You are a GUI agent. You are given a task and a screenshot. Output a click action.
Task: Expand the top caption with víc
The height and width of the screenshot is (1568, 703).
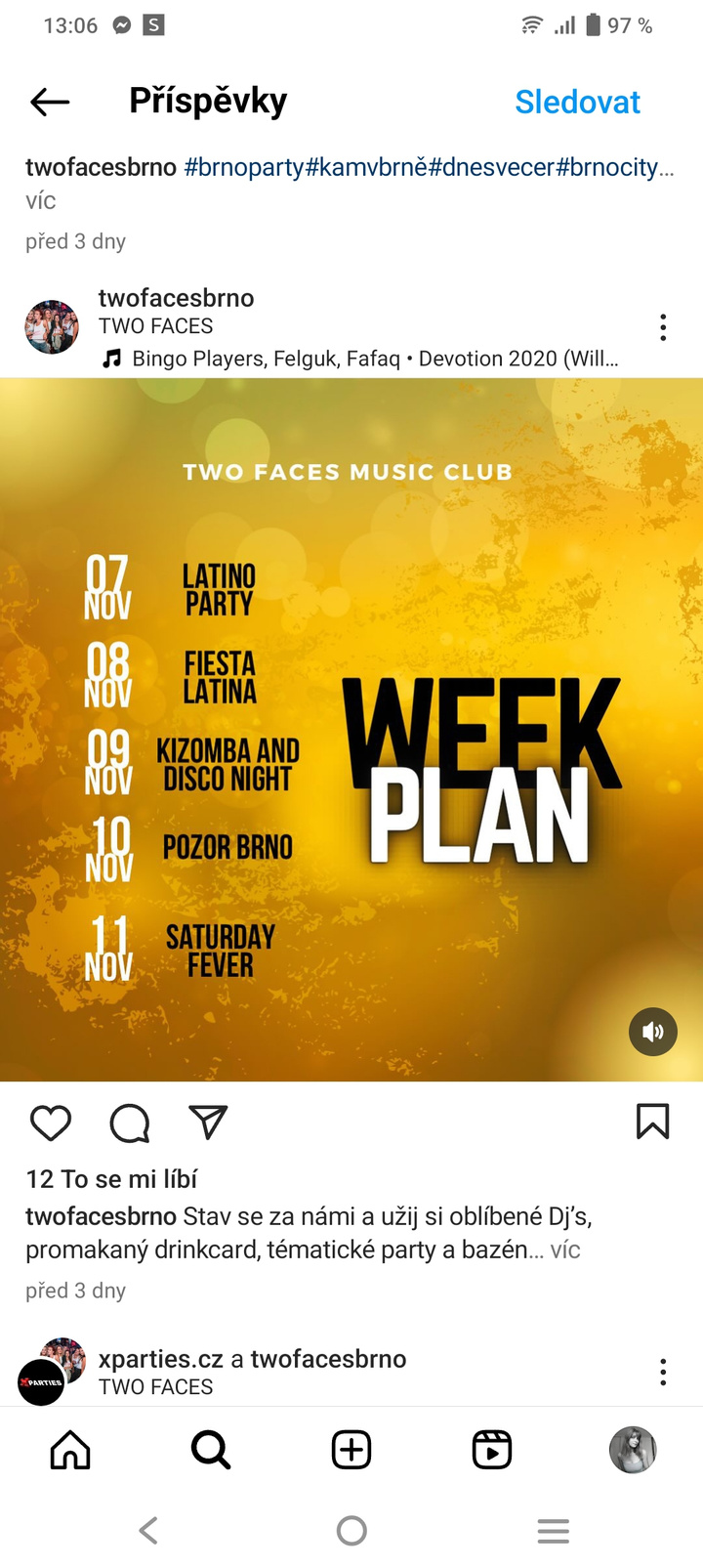pyautogui.click(x=41, y=200)
